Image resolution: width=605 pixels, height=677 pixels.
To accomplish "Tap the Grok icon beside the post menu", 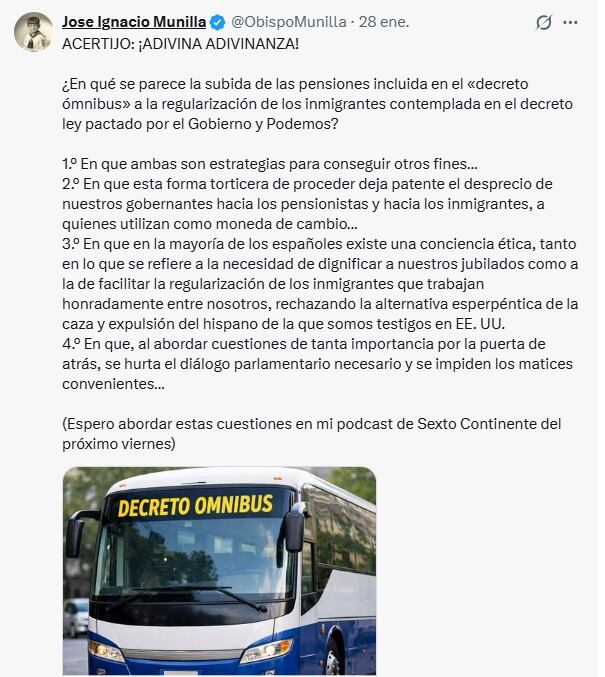I will (544, 22).
